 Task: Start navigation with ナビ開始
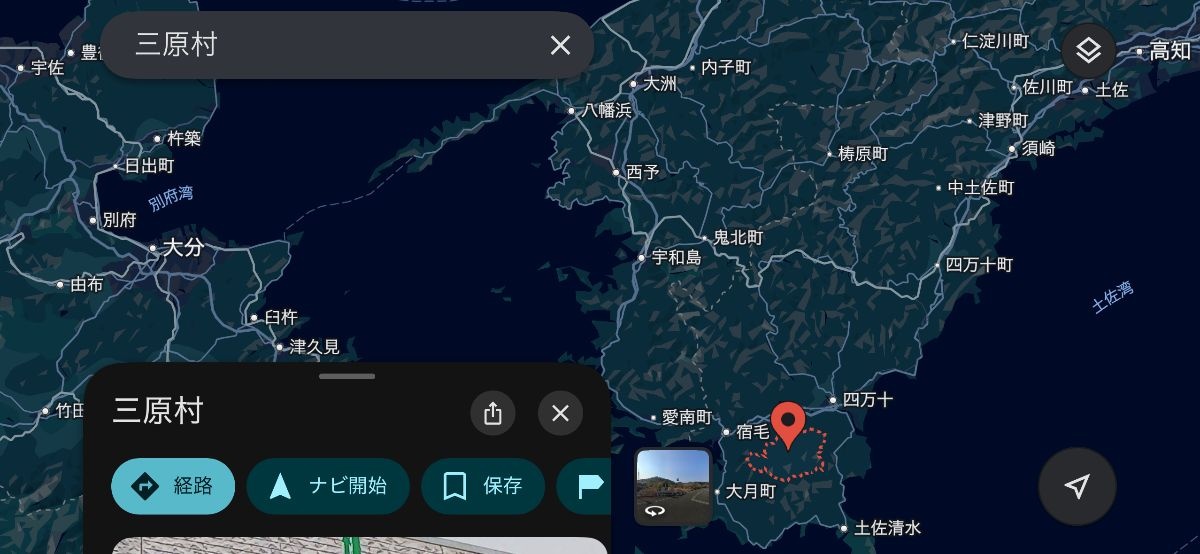pos(328,486)
